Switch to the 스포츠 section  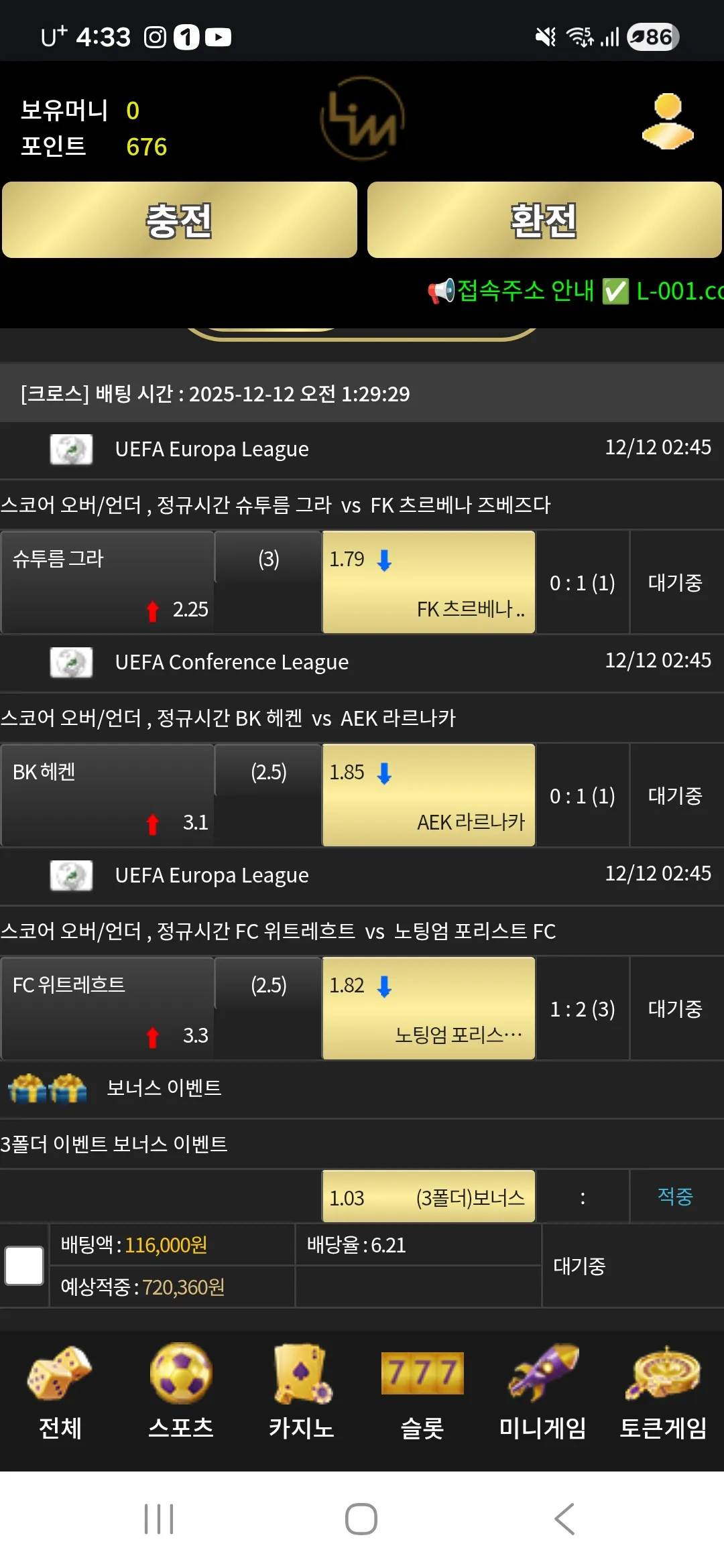click(181, 1392)
